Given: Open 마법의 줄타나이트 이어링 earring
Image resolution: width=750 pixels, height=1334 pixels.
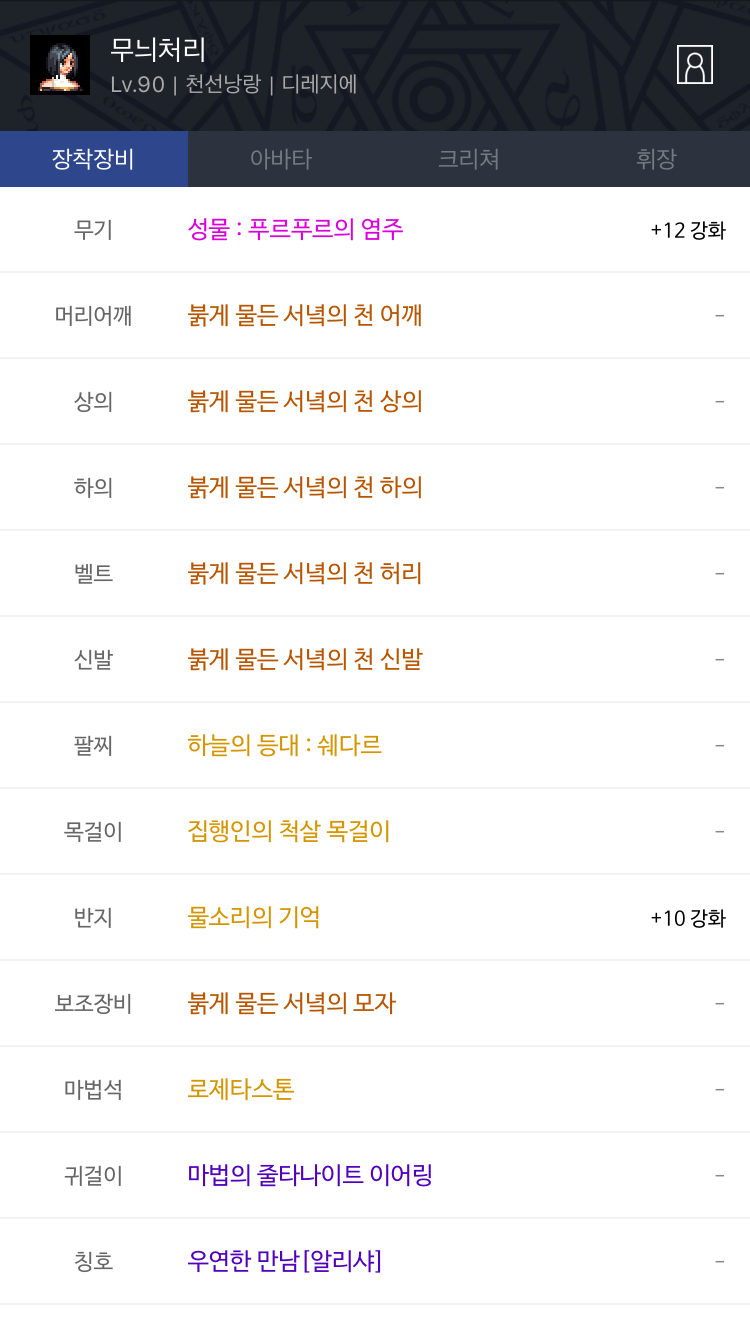Looking at the screenshot, I should [x=375, y=1176].
